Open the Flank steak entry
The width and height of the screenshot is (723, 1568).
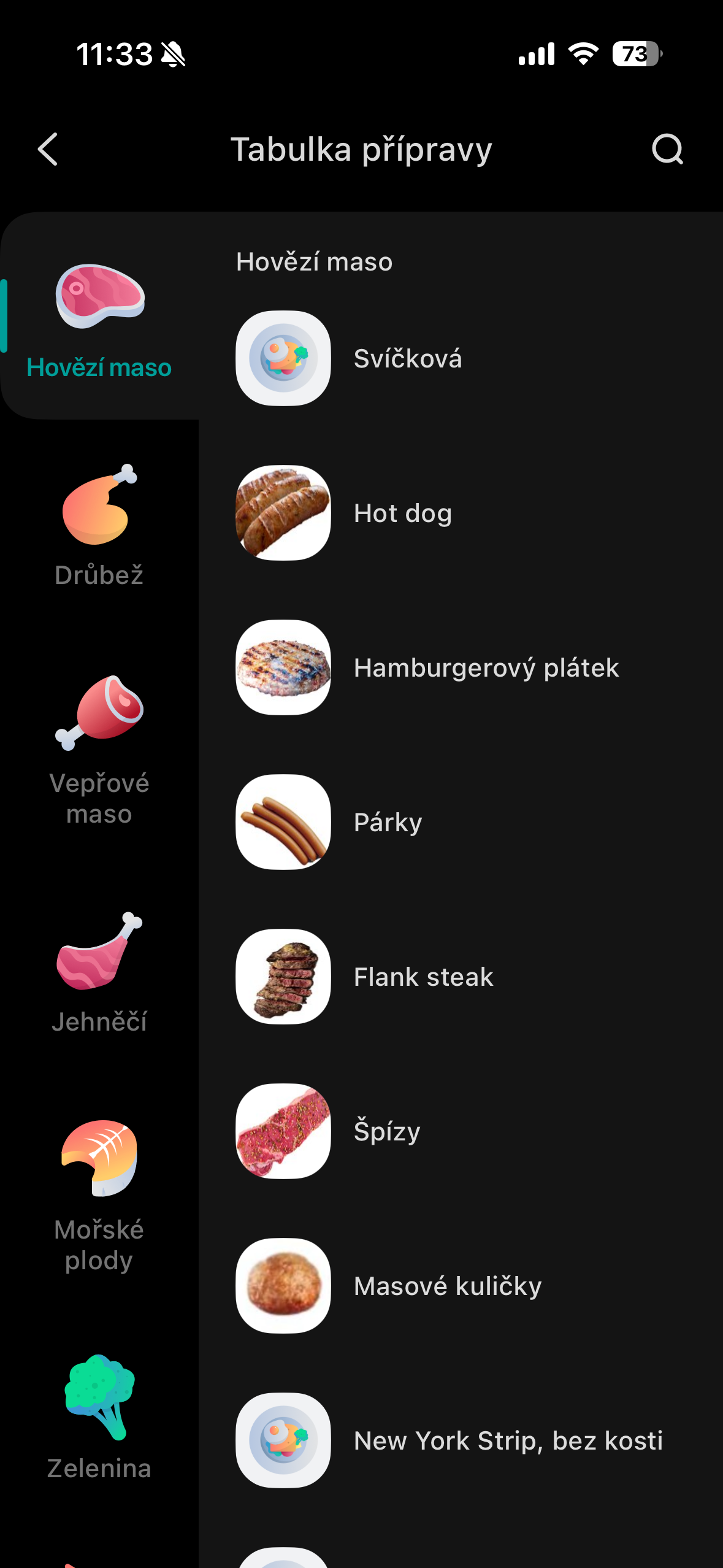pos(423,977)
